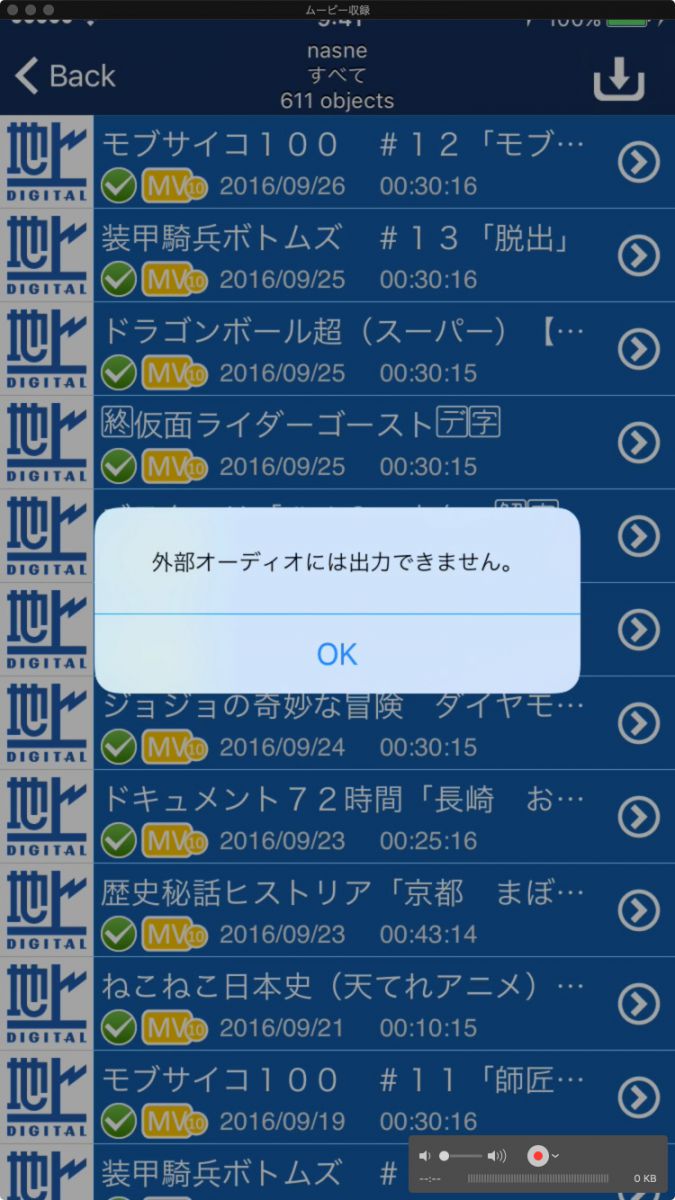Open 歴史秘話ヒストリア recording

tap(337, 910)
